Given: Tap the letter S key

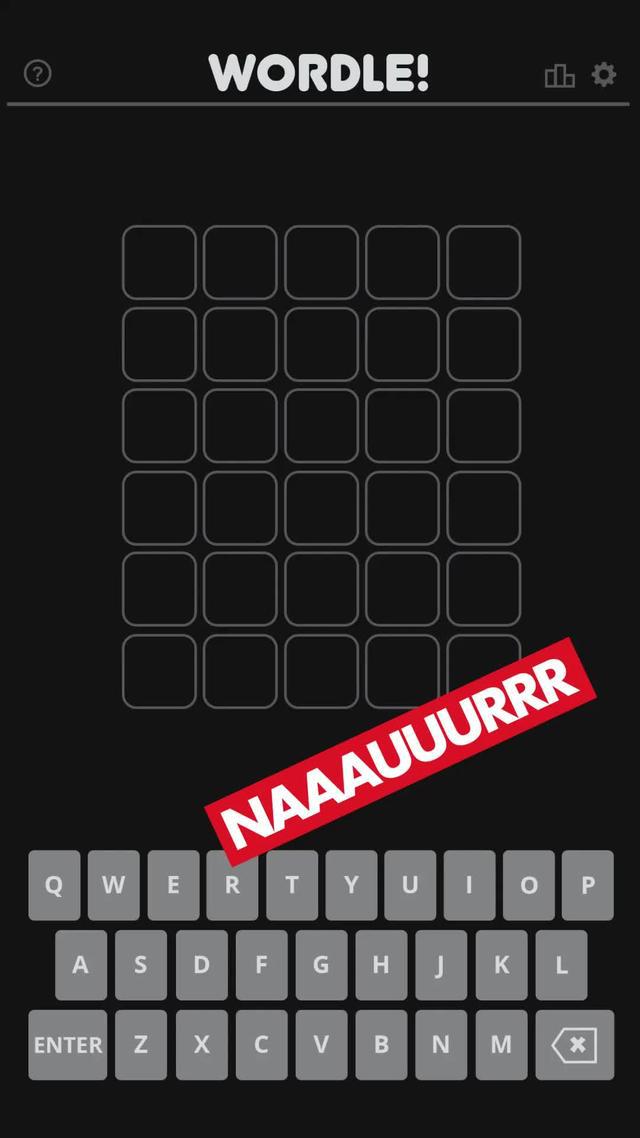Looking at the screenshot, I should coord(141,965).
